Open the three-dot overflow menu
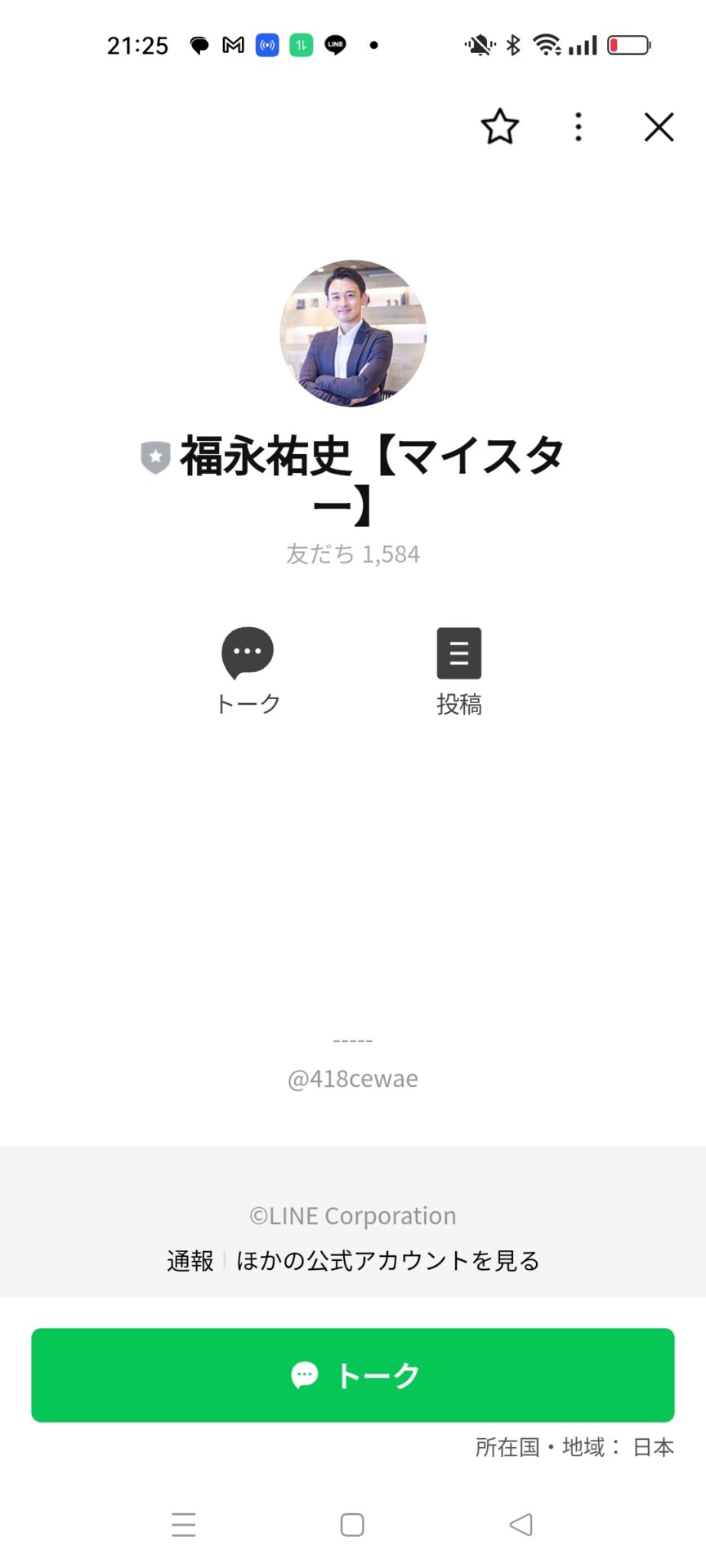The height and width of the screenshot is (1568, 706). click(x=579, y=127)
